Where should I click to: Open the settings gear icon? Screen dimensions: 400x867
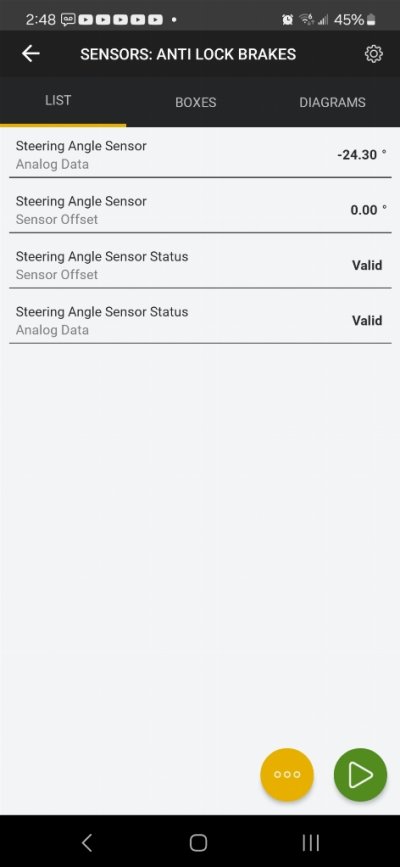pyautogui.click(x=373, y=54)
